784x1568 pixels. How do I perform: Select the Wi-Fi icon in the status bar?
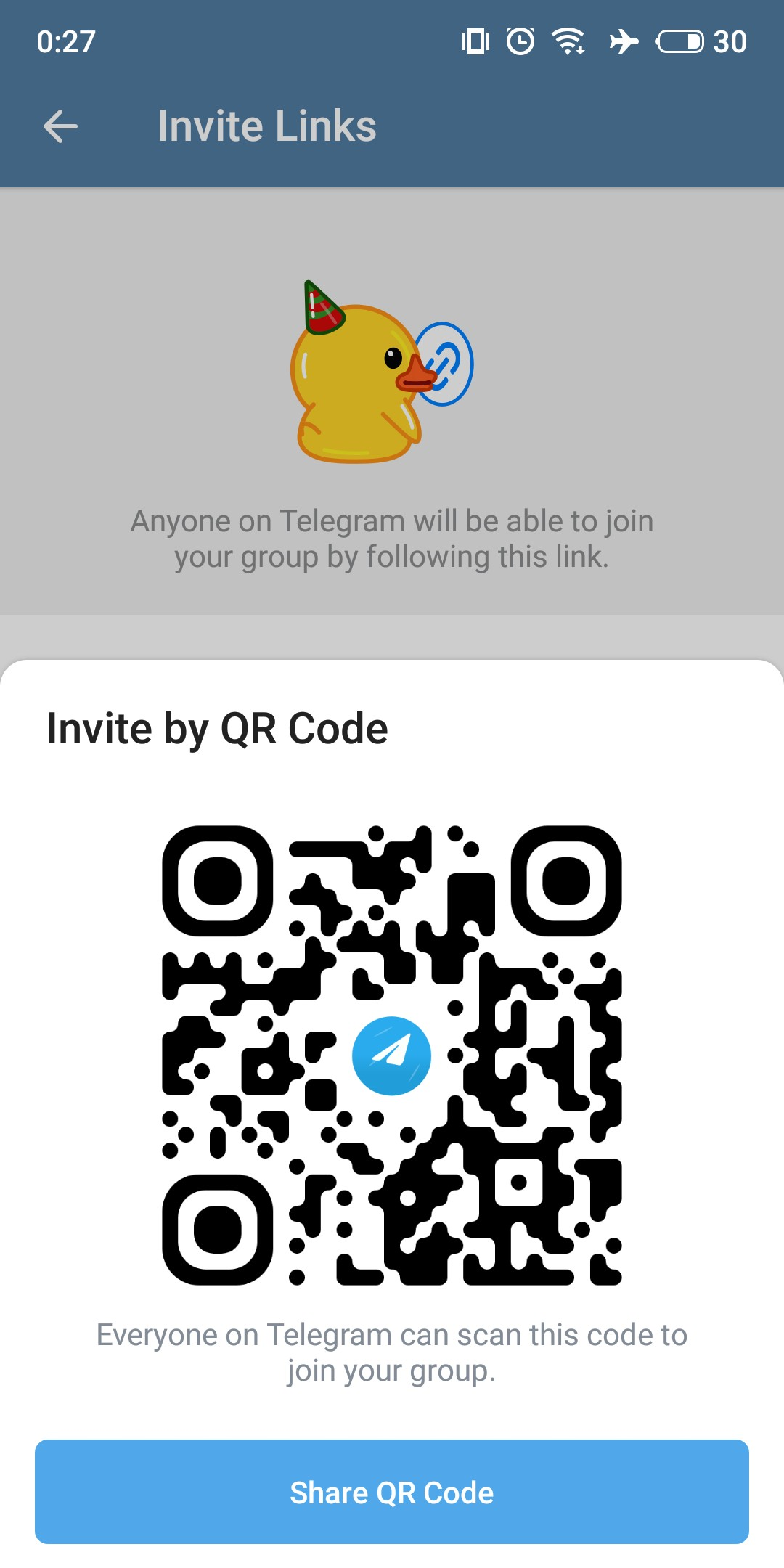[568, 41]
